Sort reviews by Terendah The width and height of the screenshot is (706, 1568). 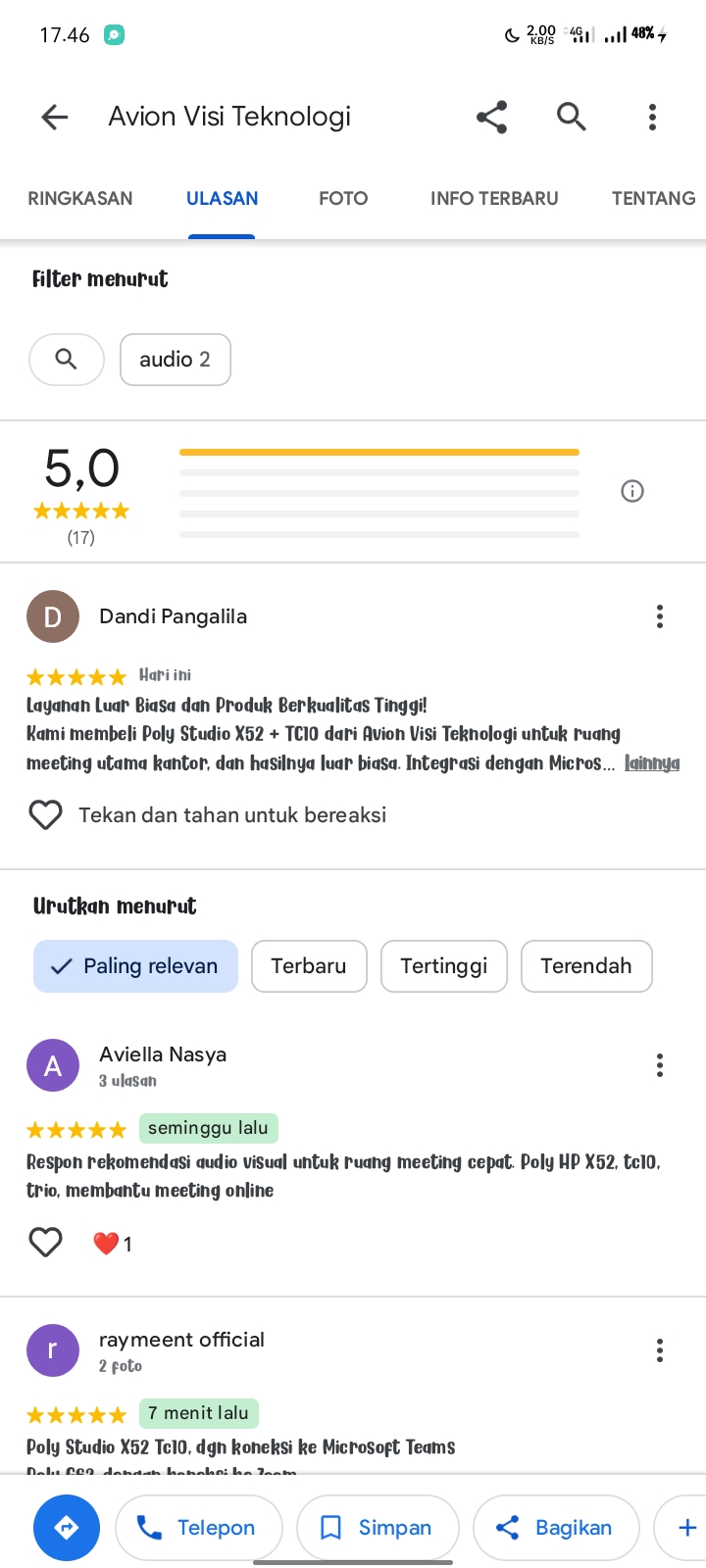coord(586,966)
